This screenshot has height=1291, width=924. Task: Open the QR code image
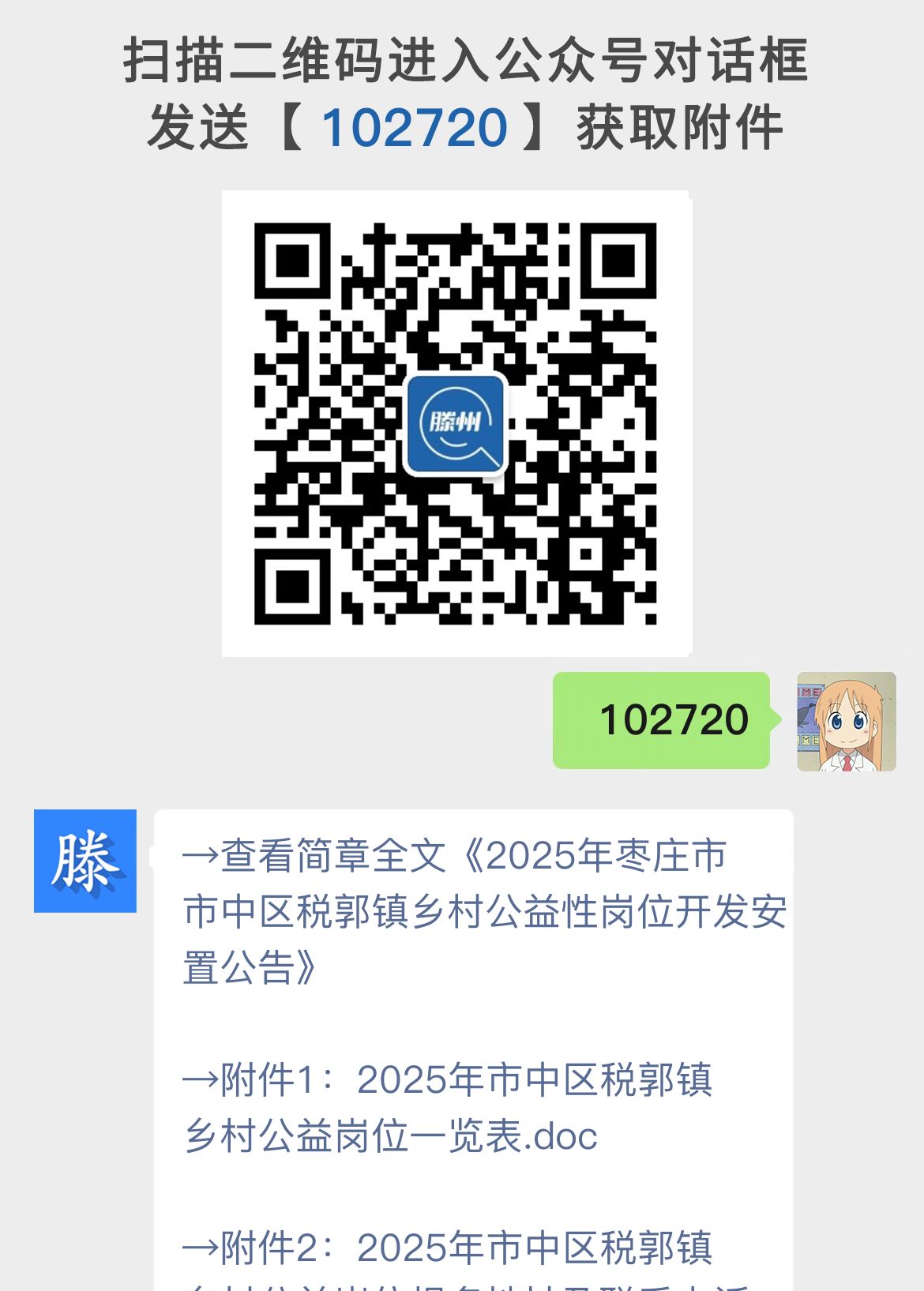coord(456,422)
